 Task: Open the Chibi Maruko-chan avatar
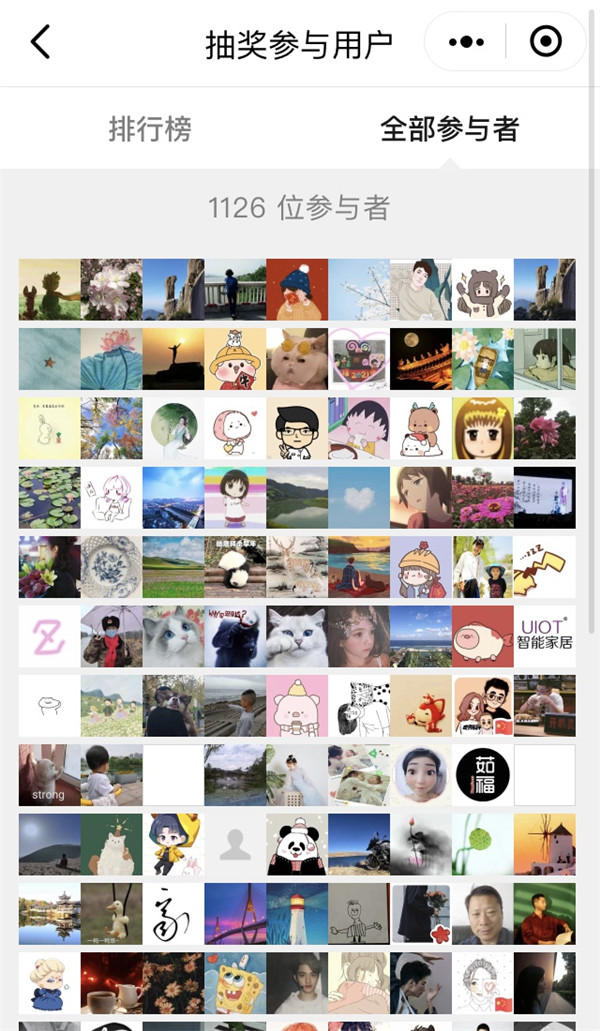pyautogui.click(x=359, y=428)
